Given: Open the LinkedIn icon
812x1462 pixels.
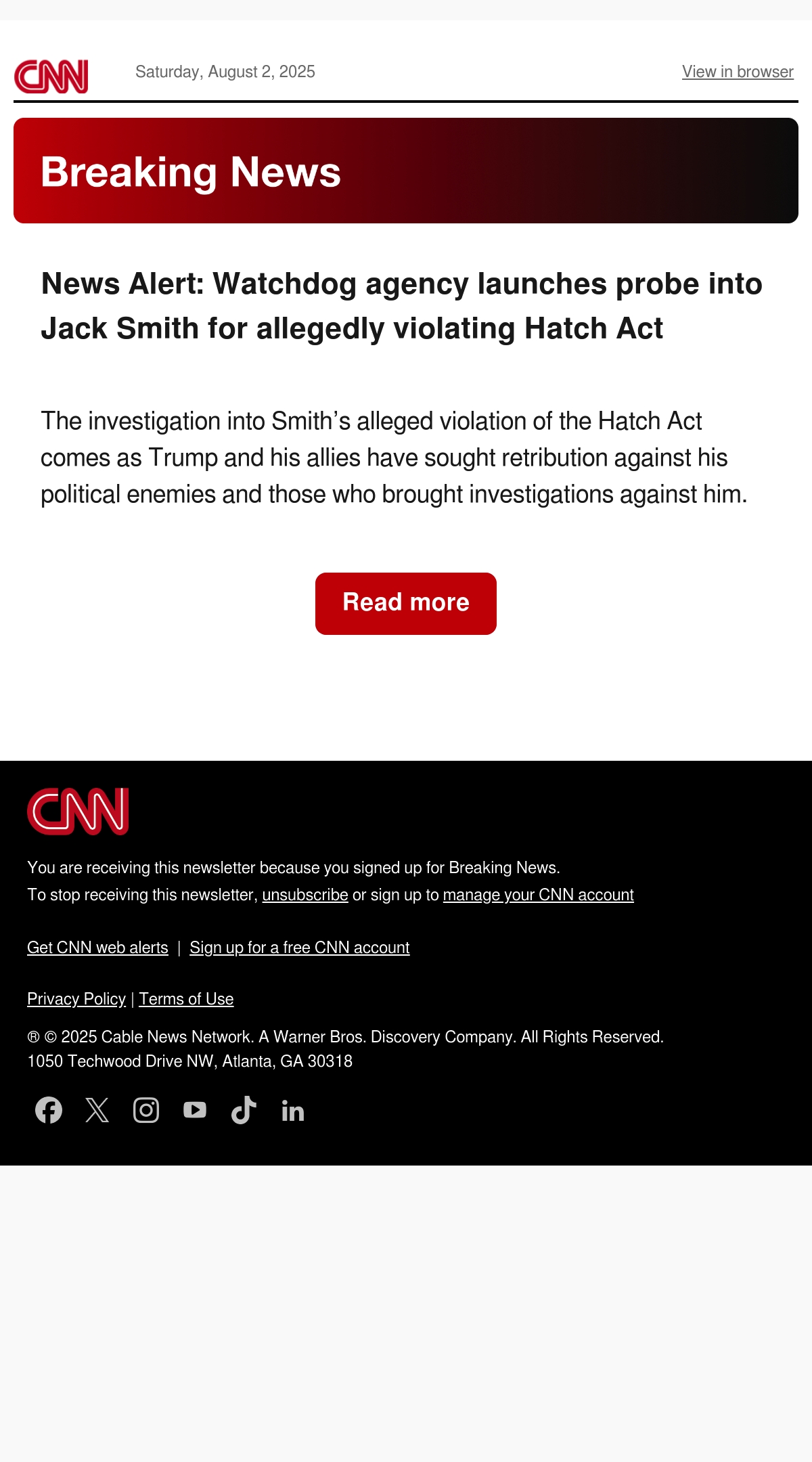Looking at the screenshot, I should pyautogui.click(x=292, y=1110).
